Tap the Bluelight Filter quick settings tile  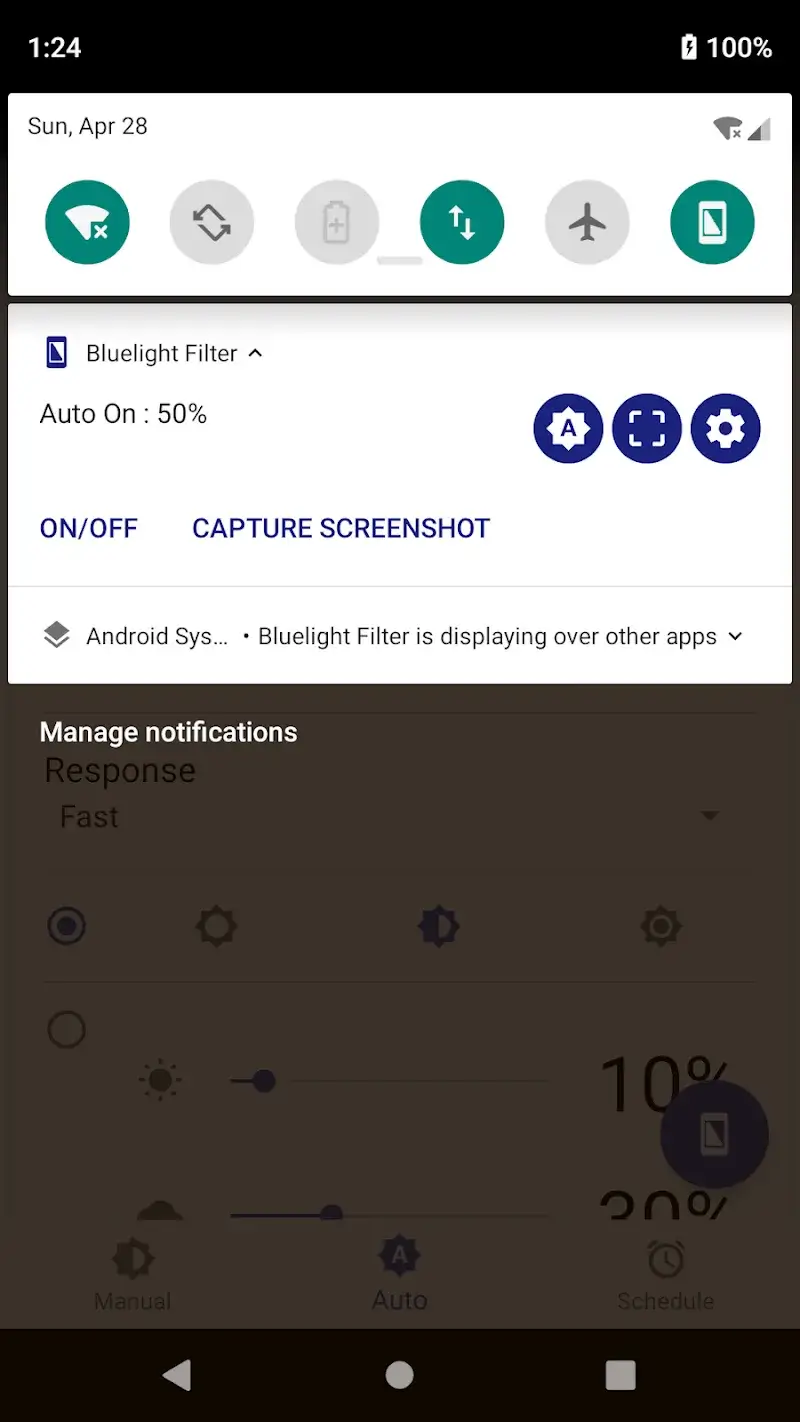(x=712, y=222)
